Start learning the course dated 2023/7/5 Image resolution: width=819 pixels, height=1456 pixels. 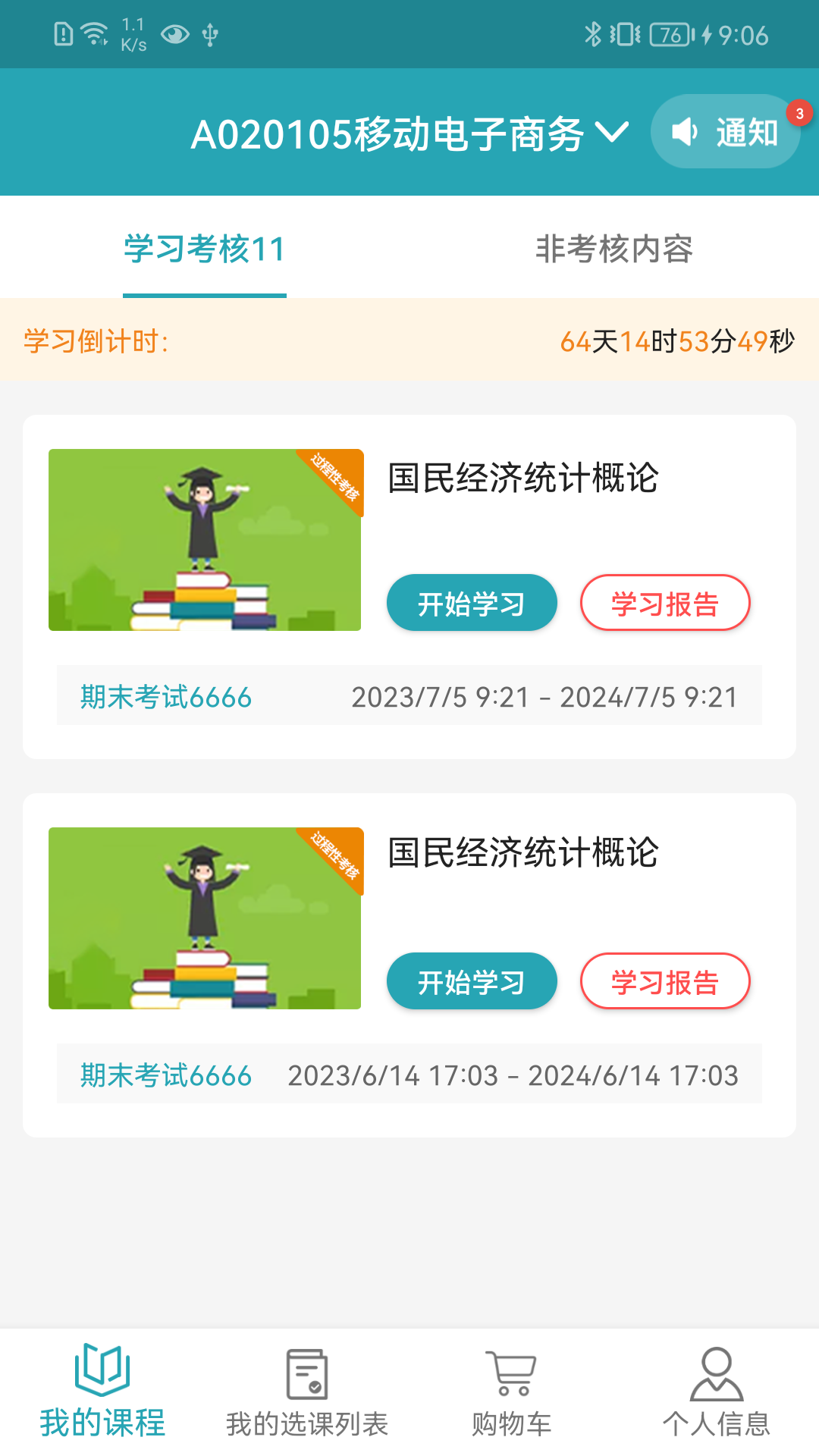pos(472,603)
